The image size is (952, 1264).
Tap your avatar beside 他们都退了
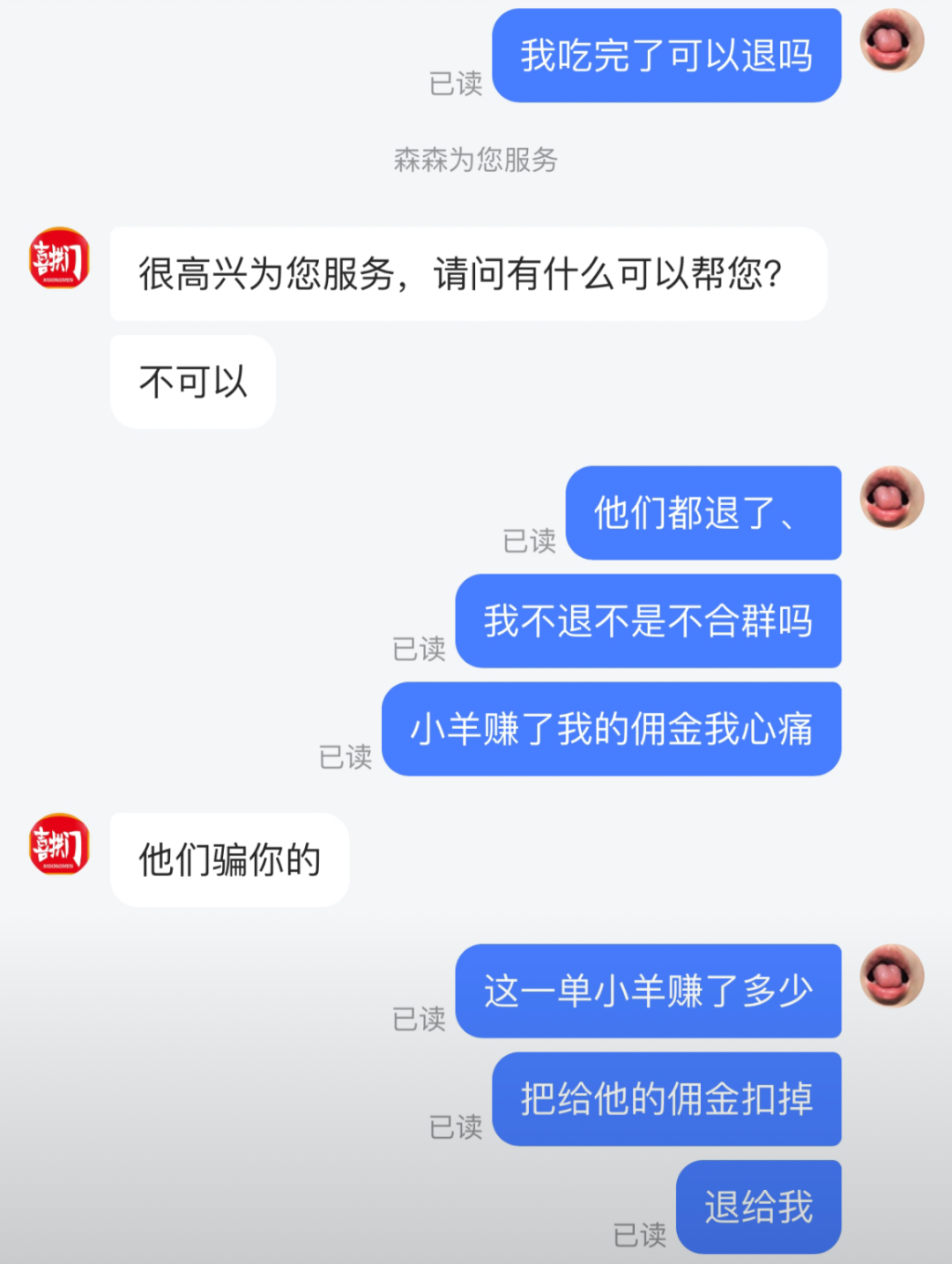891,497
